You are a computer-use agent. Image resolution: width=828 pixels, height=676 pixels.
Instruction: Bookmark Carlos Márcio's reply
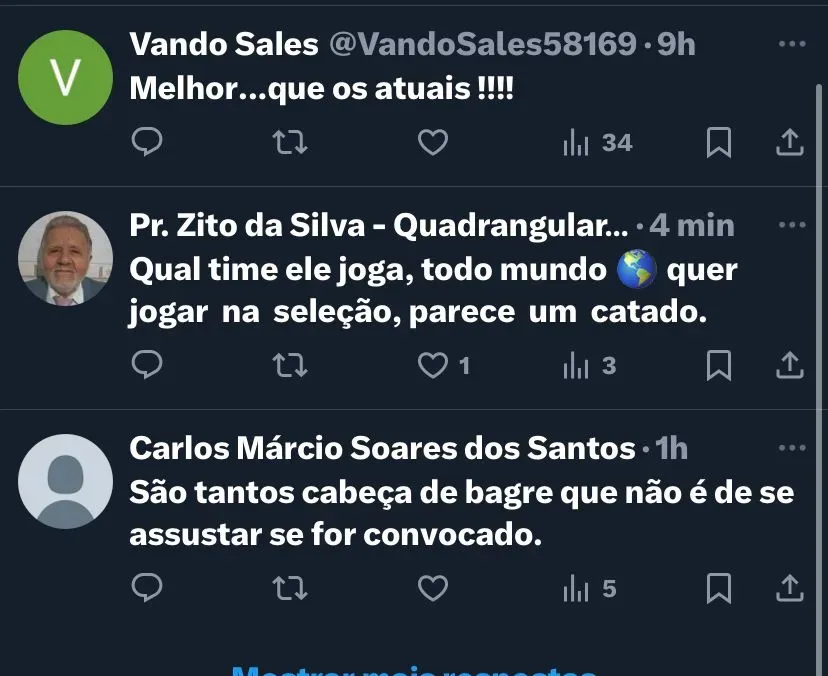[x=718, y=589]
